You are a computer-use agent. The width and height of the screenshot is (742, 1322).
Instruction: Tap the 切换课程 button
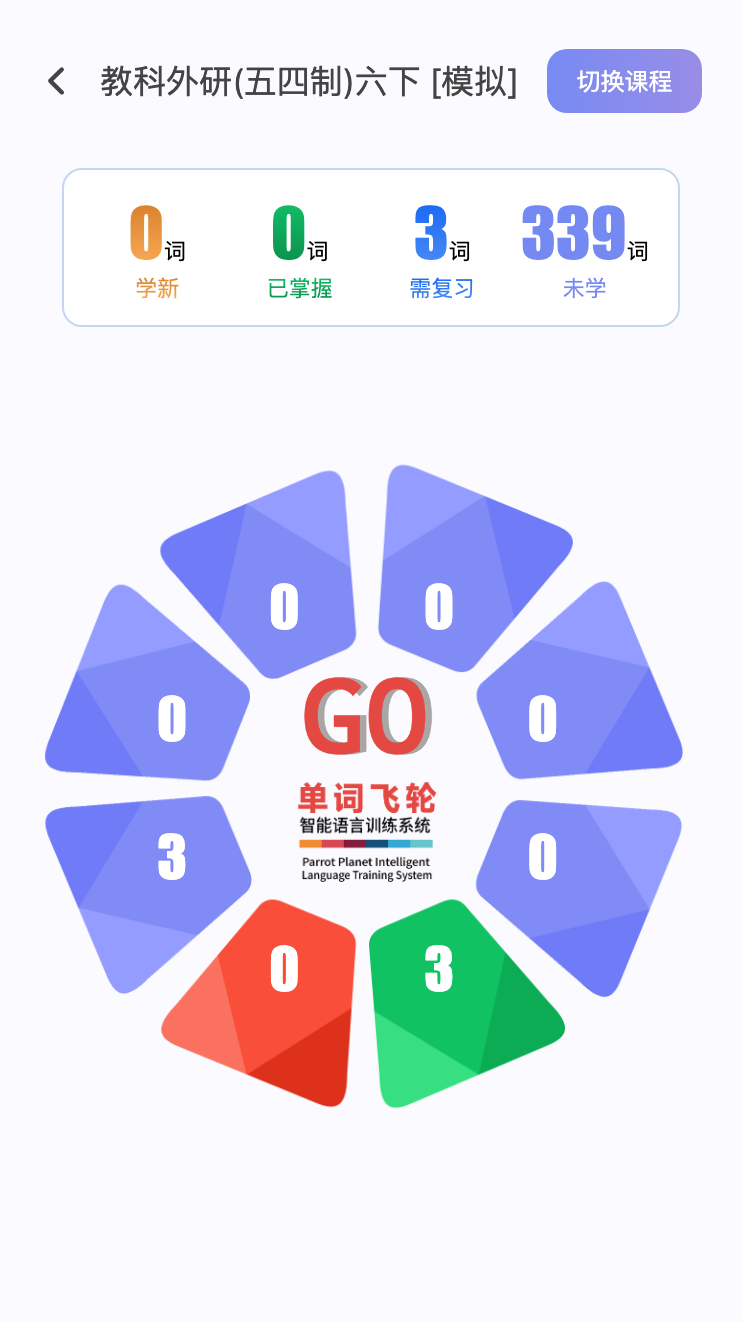coord(624,81)
